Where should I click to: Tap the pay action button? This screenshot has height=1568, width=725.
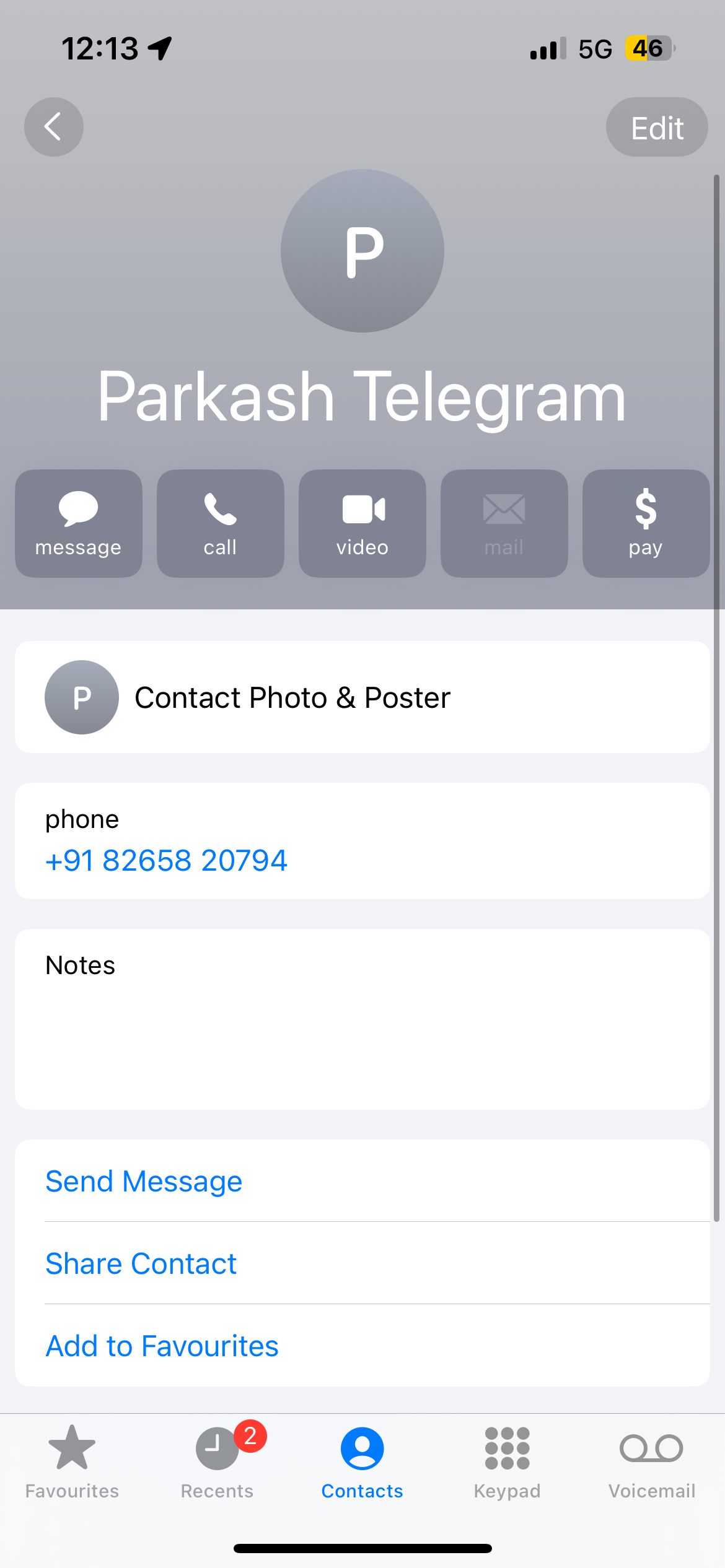pyautogui.click(x=646, y=523)
